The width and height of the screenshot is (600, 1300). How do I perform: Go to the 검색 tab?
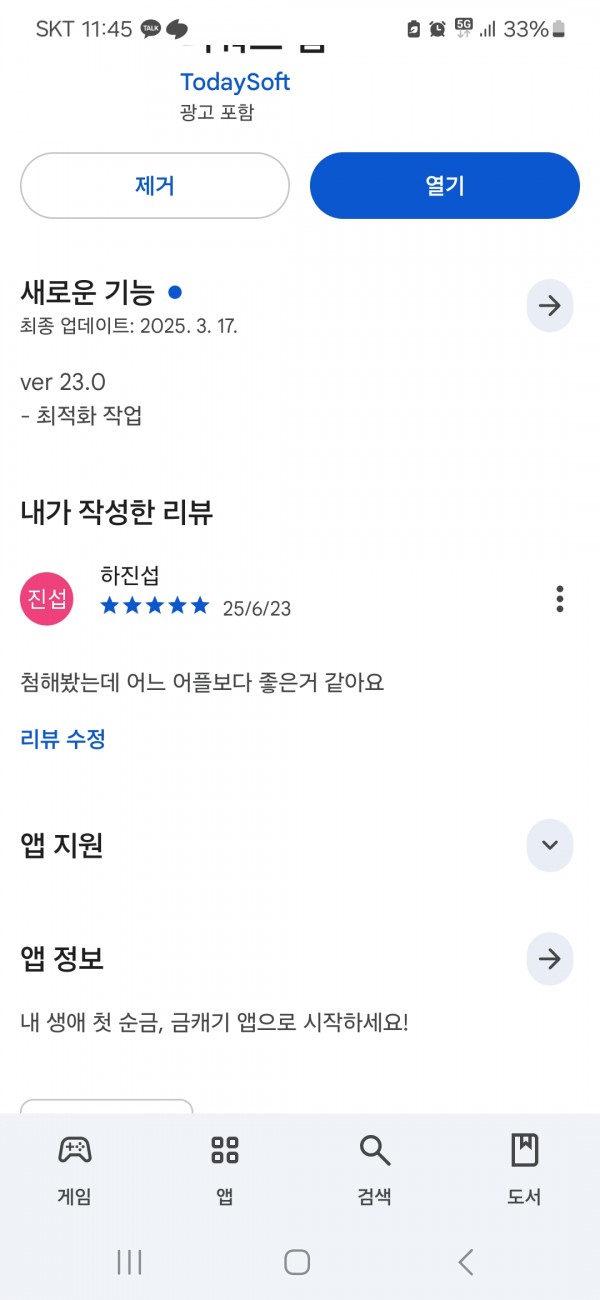coord(375,1168)
